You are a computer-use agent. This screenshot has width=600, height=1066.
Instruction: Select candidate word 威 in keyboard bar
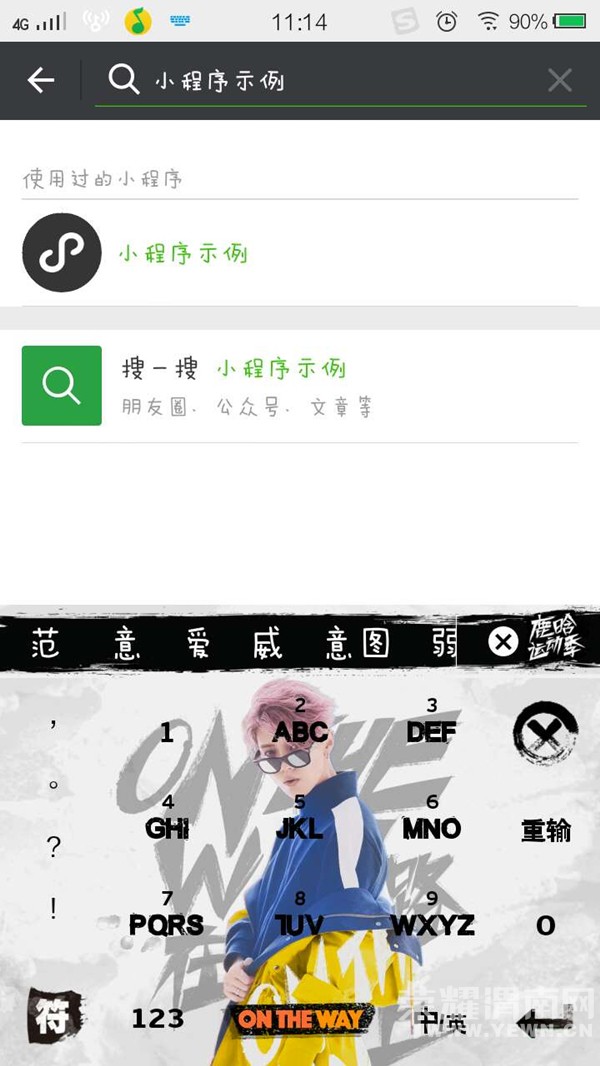[267, 642]
